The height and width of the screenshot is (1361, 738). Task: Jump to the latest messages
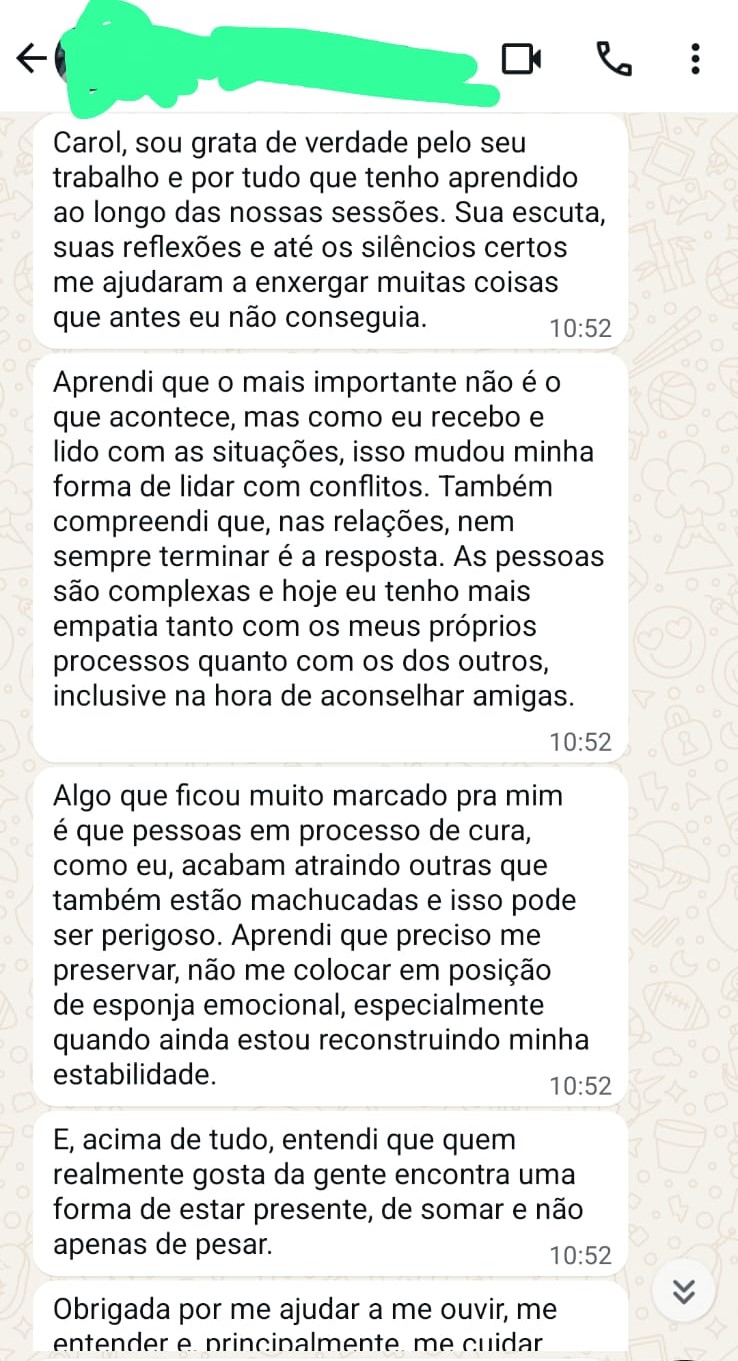pos(684,1291)
